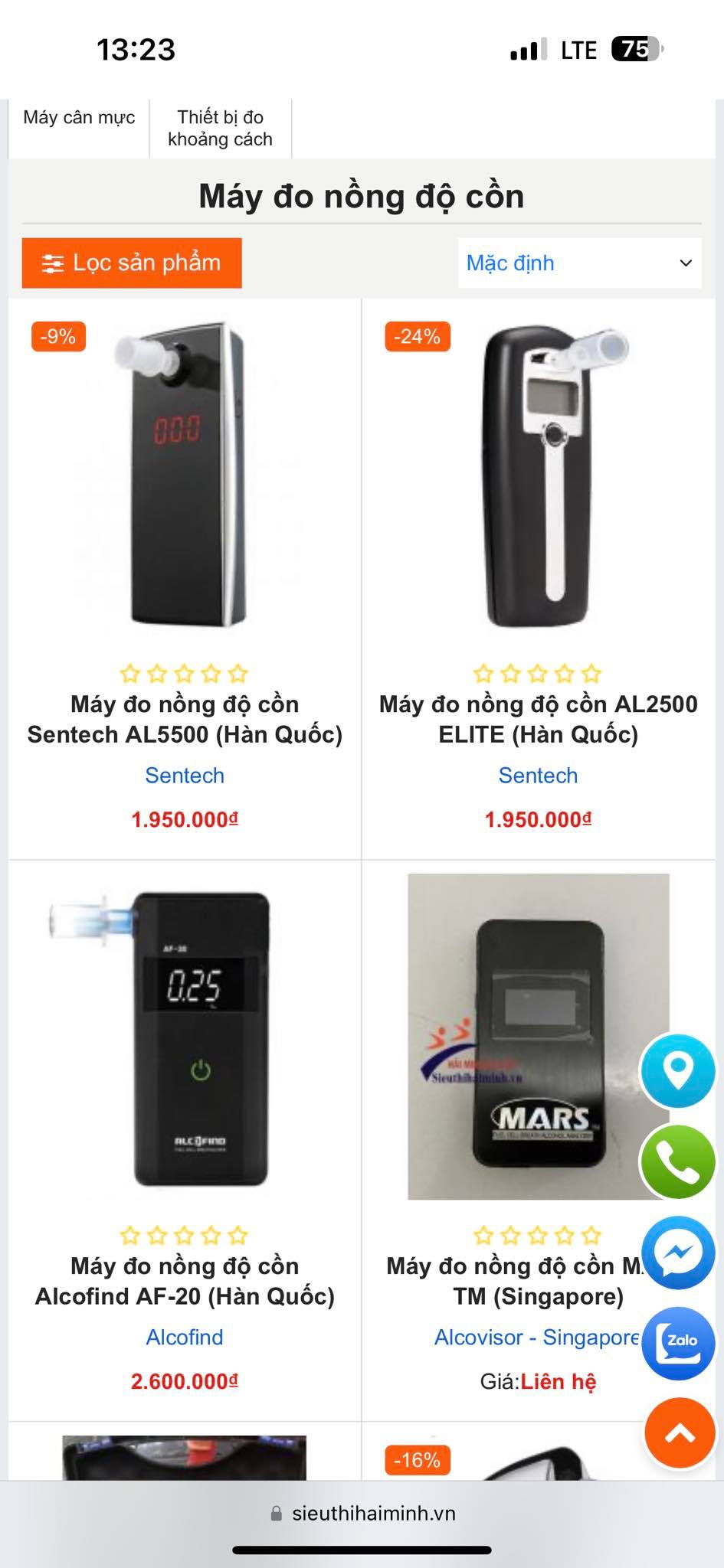Viewport: 724px width, 1568px height.
Task: View the Alcofind AF-20 breathalyzer image
Action: coord(185,1037)
